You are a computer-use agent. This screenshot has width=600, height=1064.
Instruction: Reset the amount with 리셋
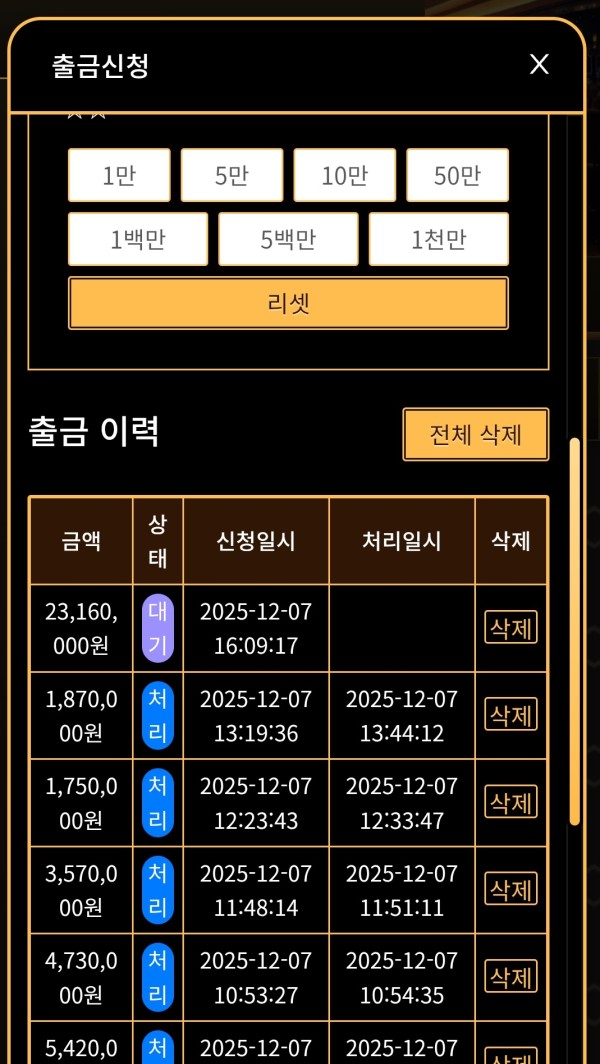tap(288, 304)
